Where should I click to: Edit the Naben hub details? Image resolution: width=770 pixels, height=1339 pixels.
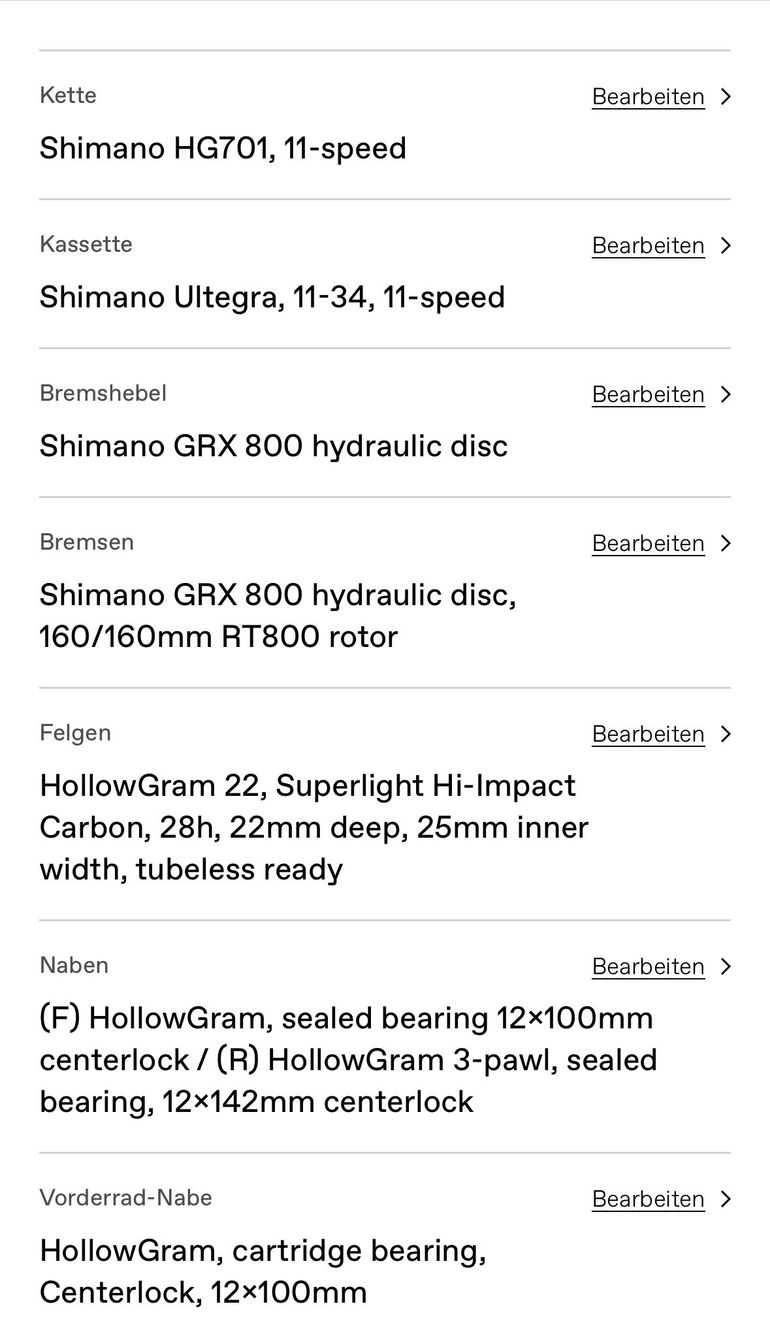pos(649,967)
